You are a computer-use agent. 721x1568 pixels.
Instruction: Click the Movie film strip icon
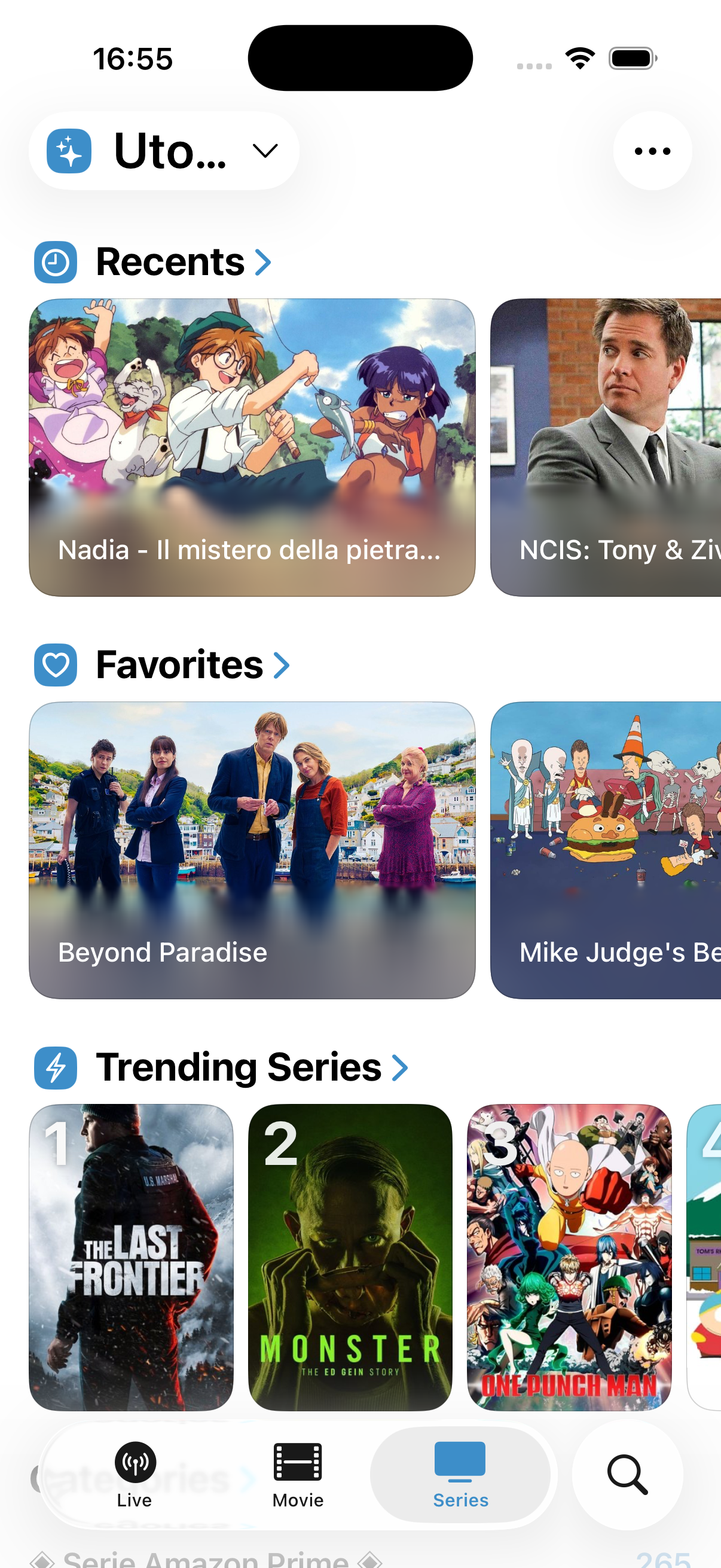[x=297, y=1461]
